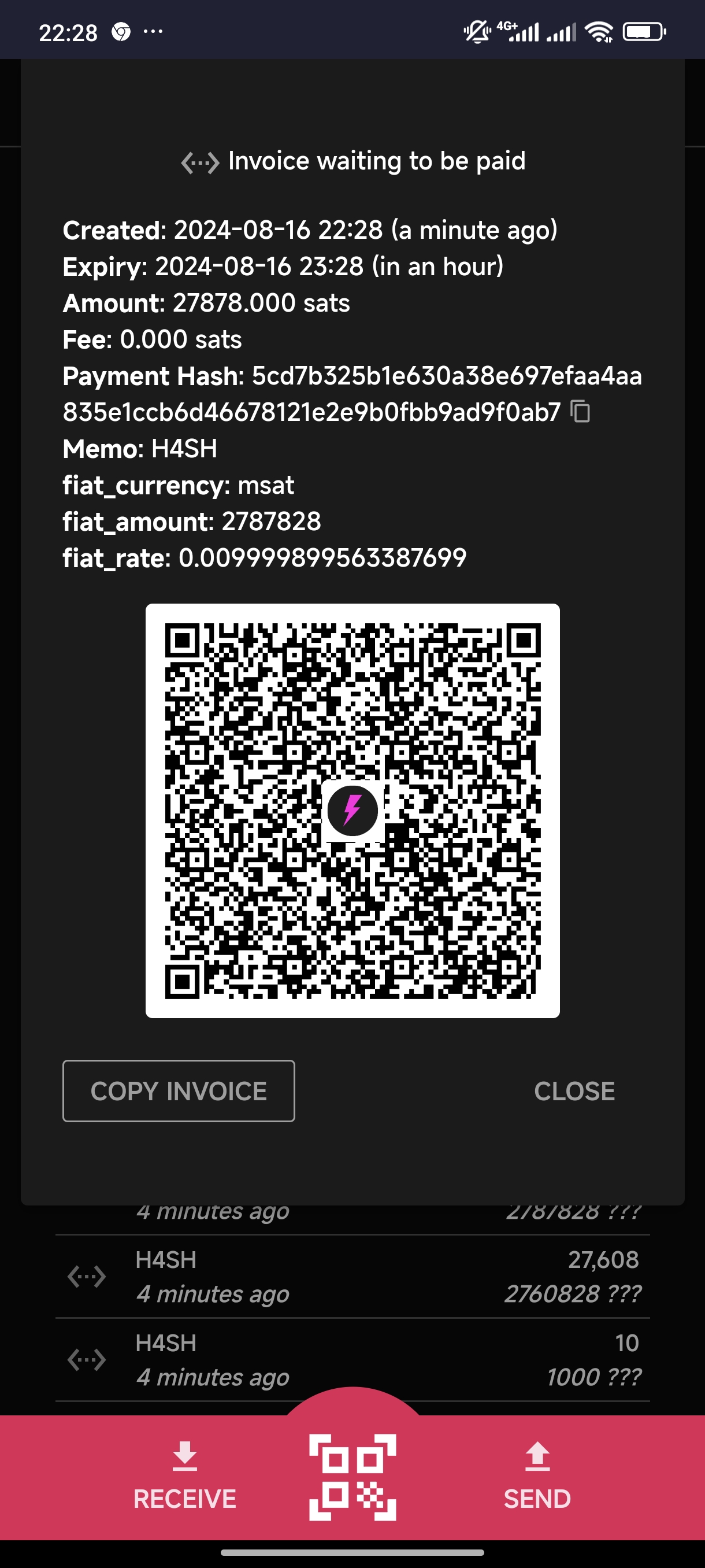
Task: Open the H4SH transaction for 10
Action: tap(352, 1360)
